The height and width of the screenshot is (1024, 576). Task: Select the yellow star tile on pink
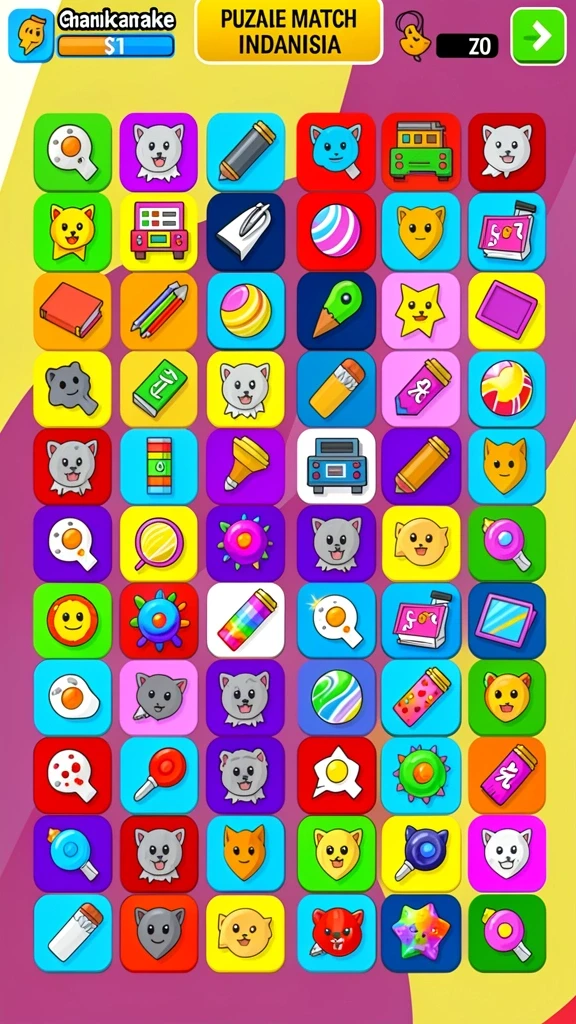tap(421, 311)
